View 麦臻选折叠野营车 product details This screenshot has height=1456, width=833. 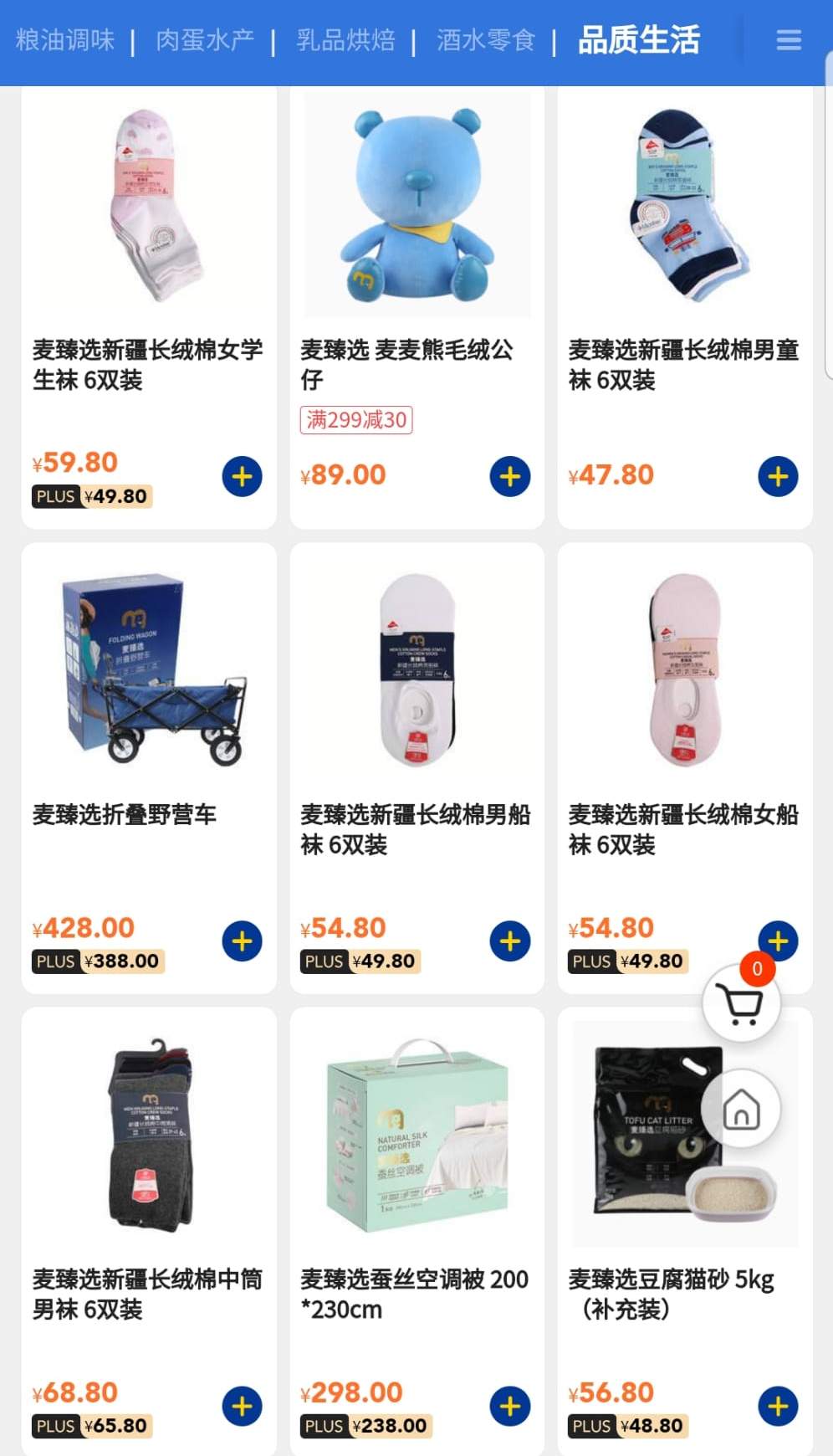tap(149, 669)
